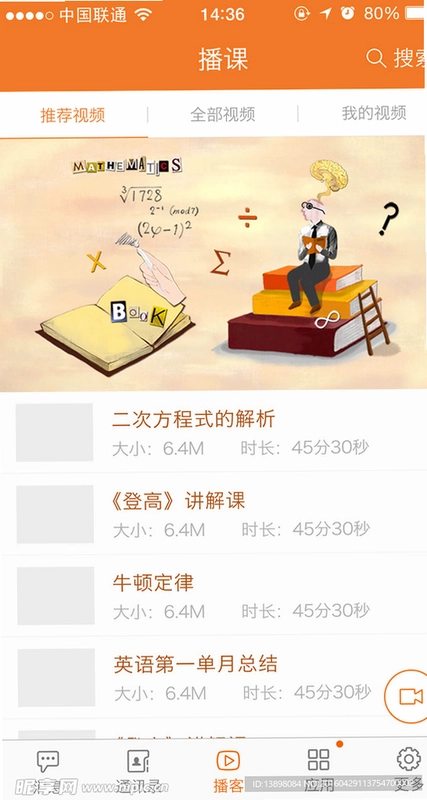Select the 播客 tab in the bottom bar
This screenshot has height=800, width=427.
coord(228,770)
